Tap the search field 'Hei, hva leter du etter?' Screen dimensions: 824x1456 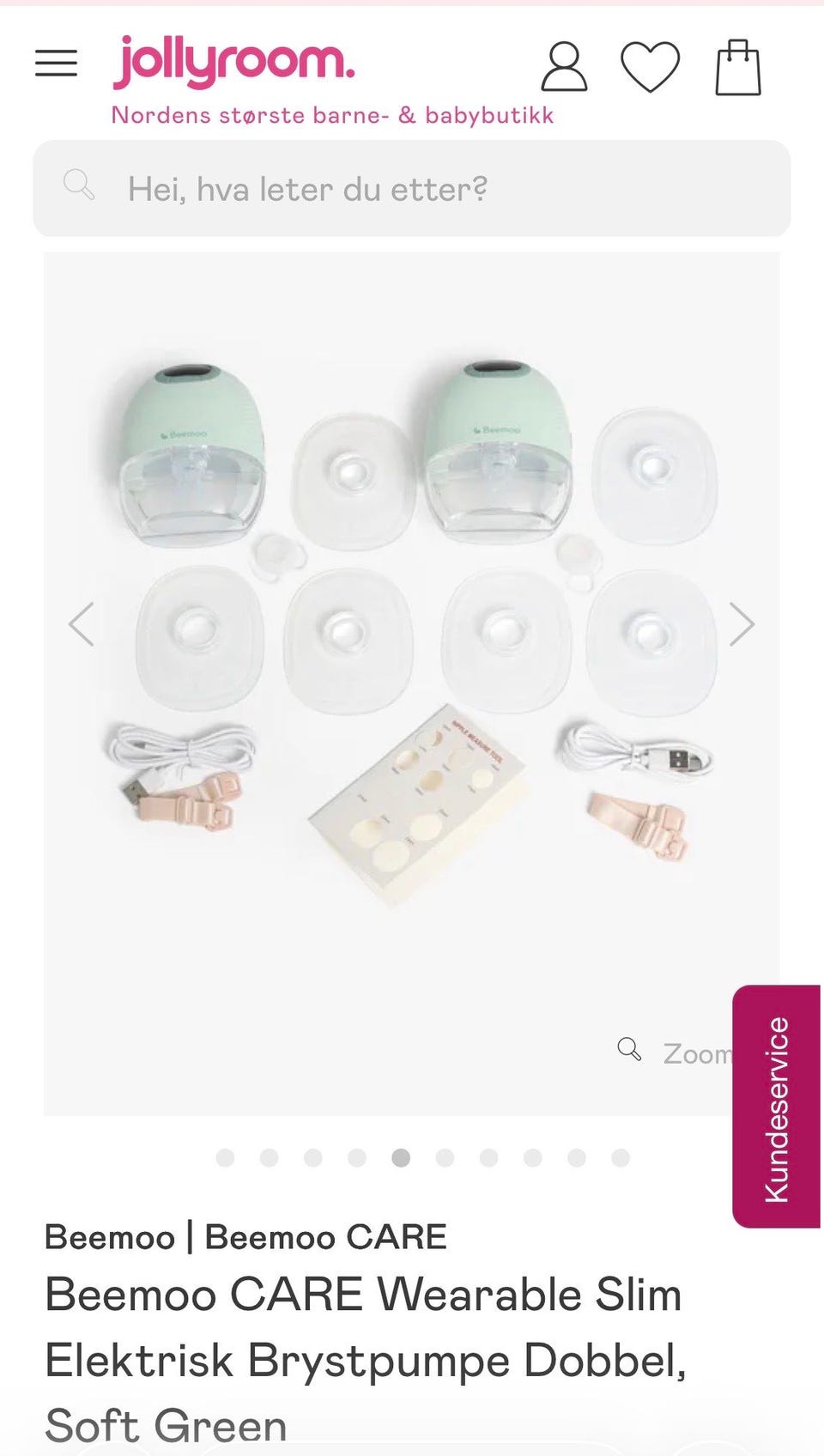(412, 189)
